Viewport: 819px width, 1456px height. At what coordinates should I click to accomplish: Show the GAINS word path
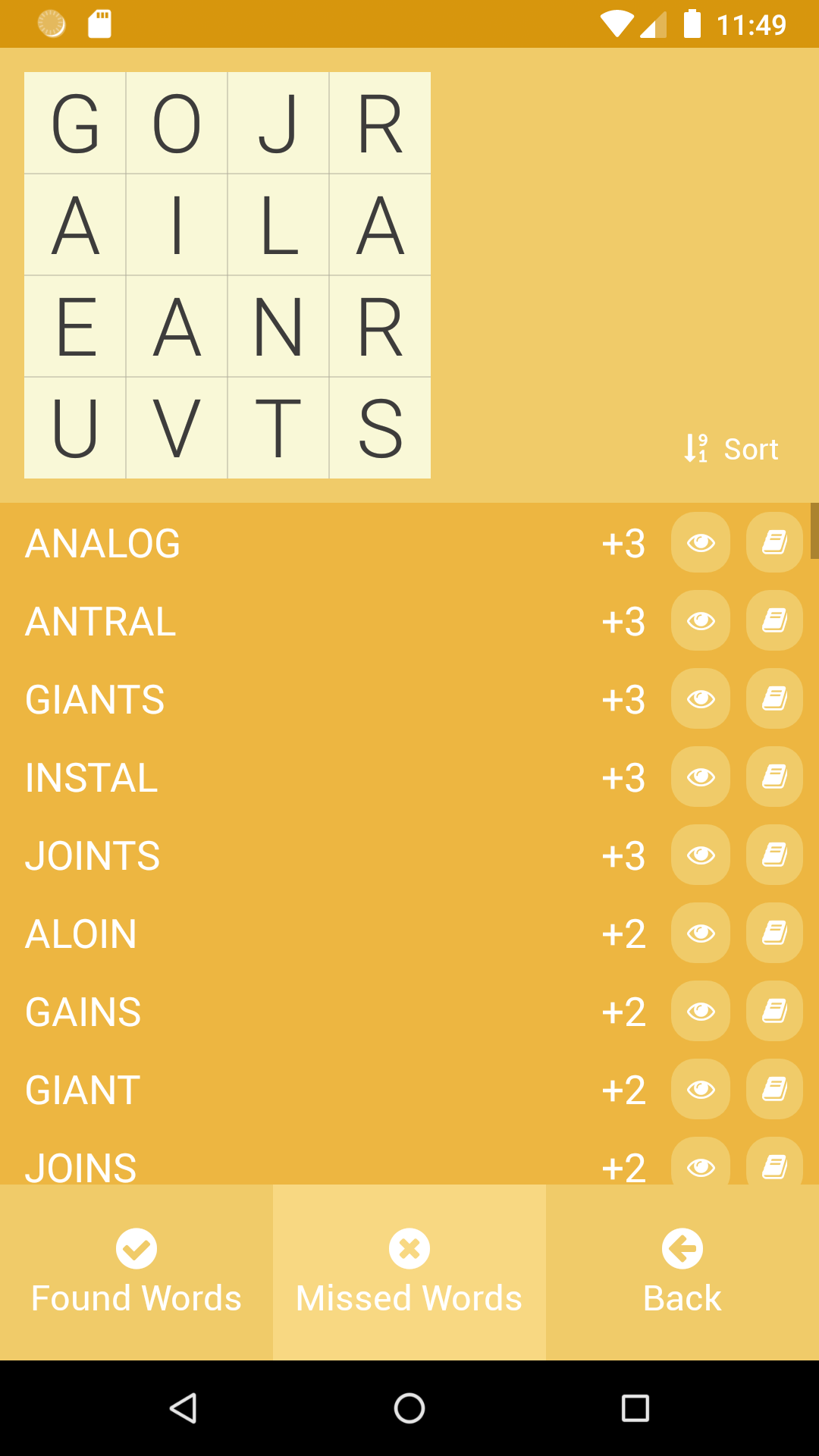700,1012
